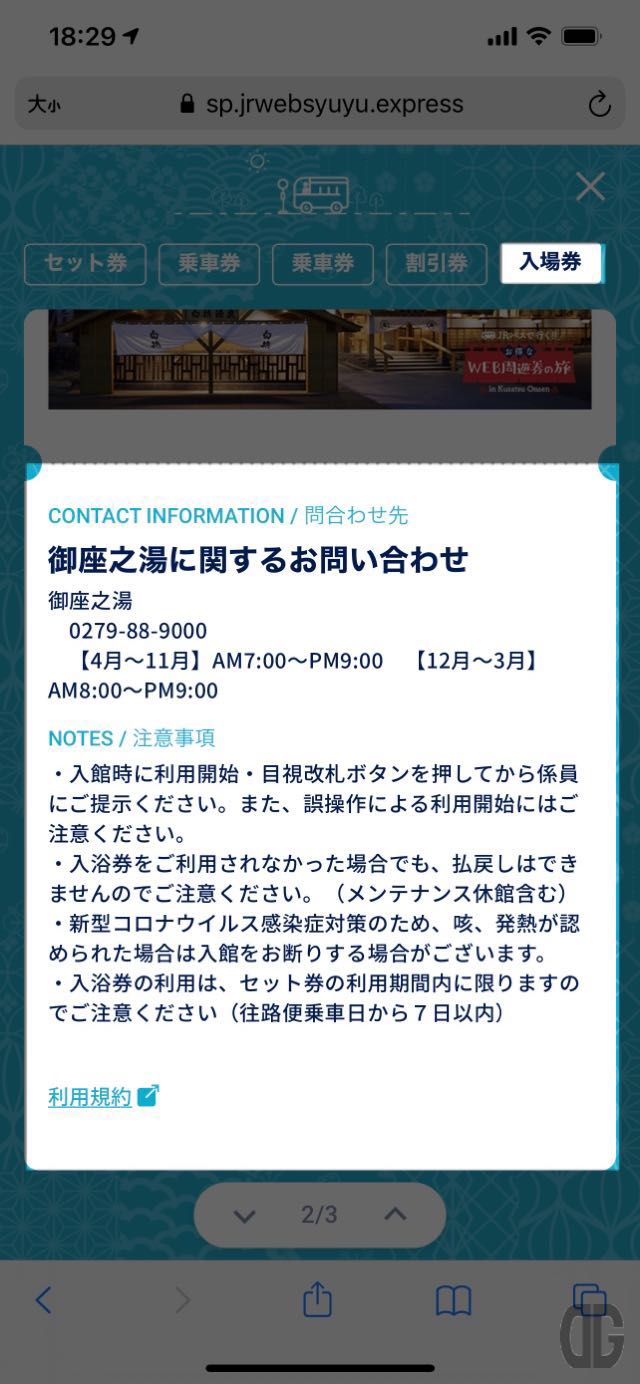Viewport: 640px width, 1384px height.
Task: Open the text size 大小 menu
Action: tap(44, 104)
